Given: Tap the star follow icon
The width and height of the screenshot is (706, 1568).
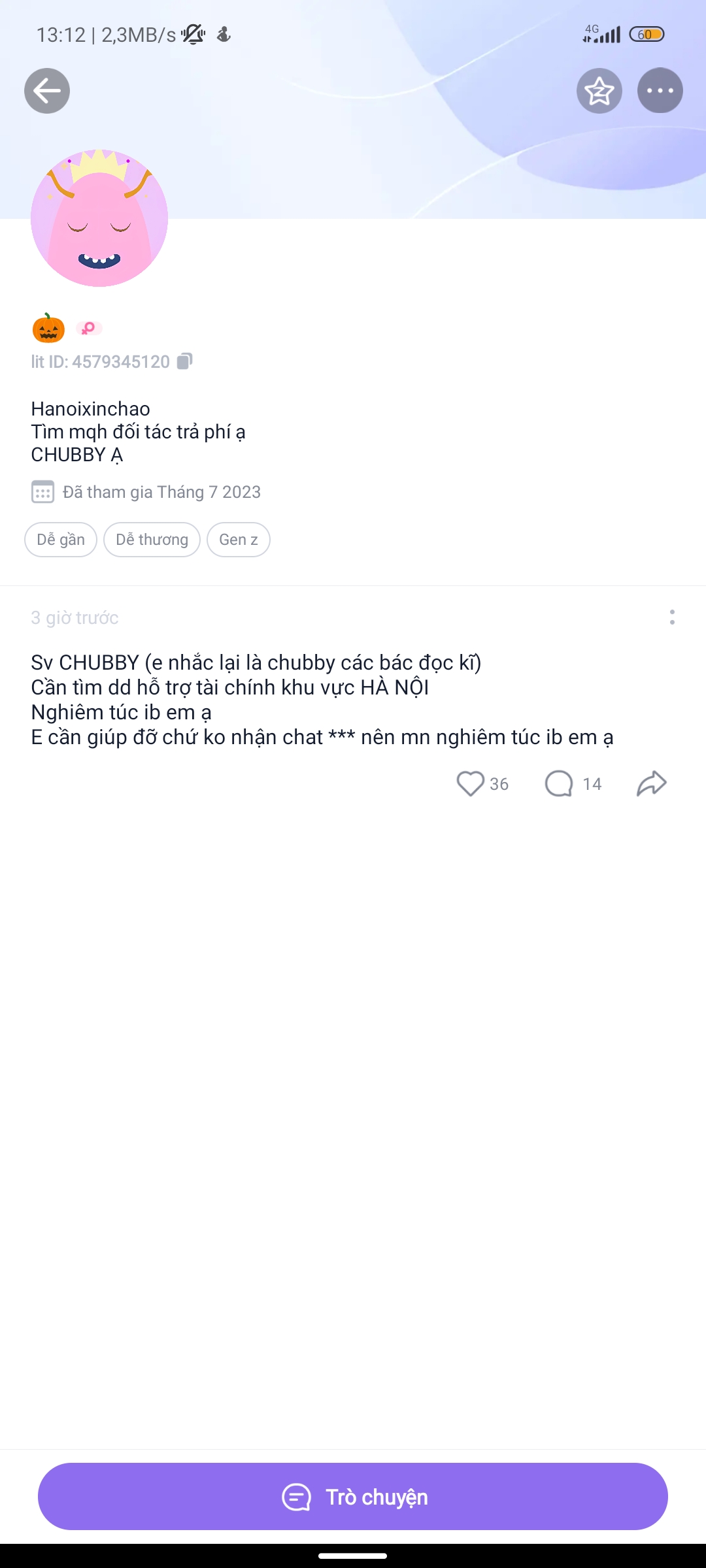Looking at the screenshot, I should (x=599, y=91).
